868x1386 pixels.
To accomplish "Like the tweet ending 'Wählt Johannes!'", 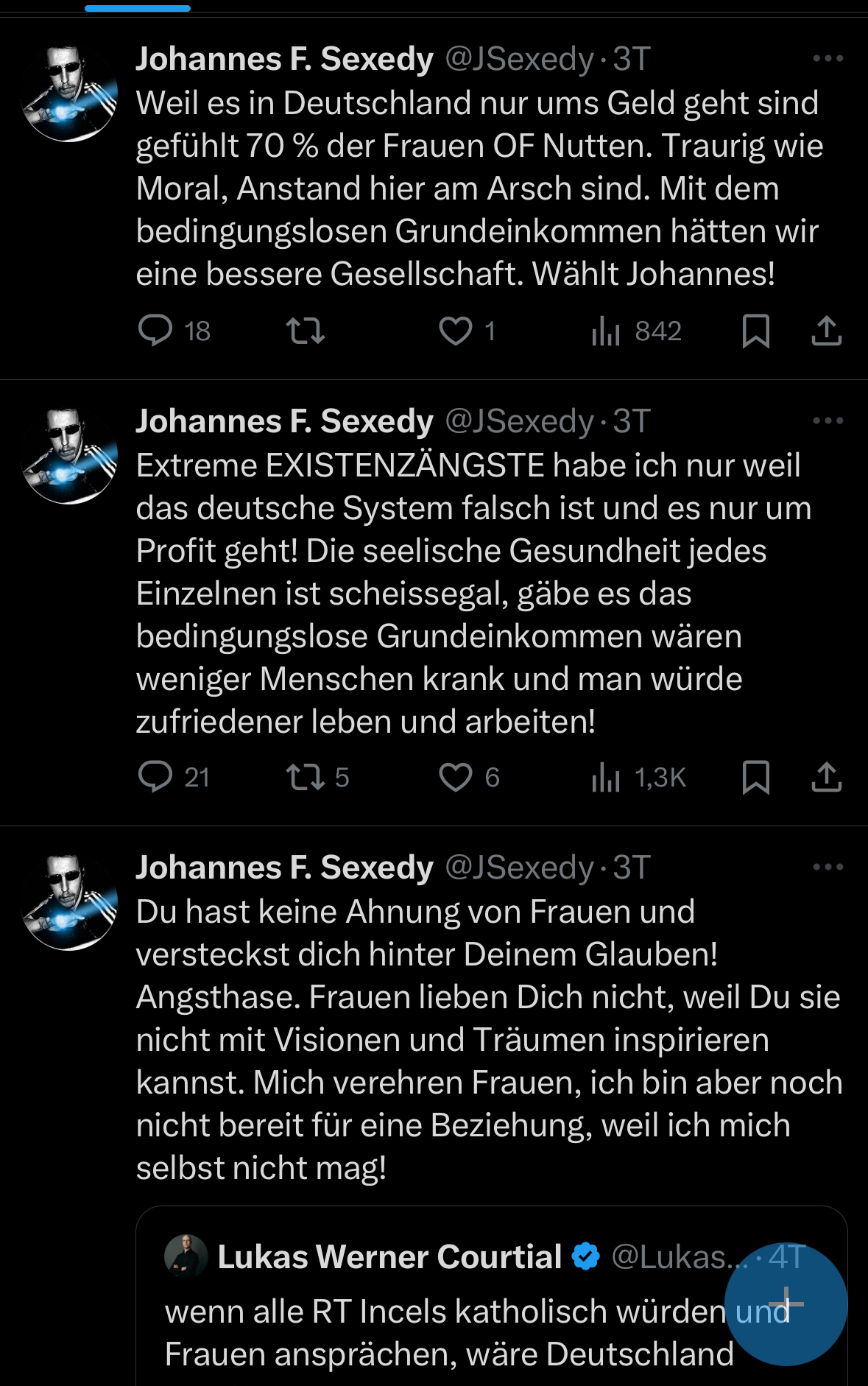I will pyautogui.click(x=456, y=331).
